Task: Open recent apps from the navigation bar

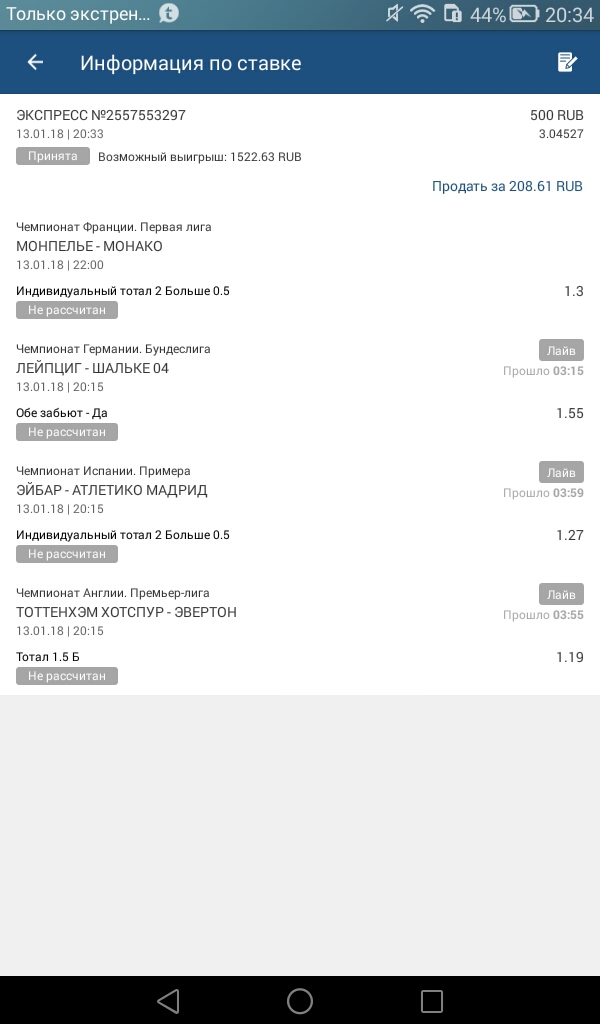Action: point(432,1000)
